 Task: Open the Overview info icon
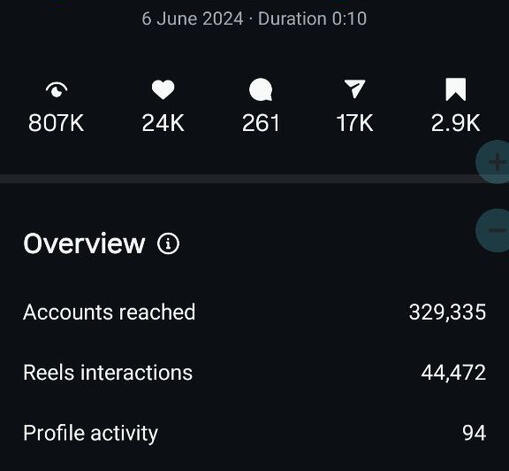point(168,244)
